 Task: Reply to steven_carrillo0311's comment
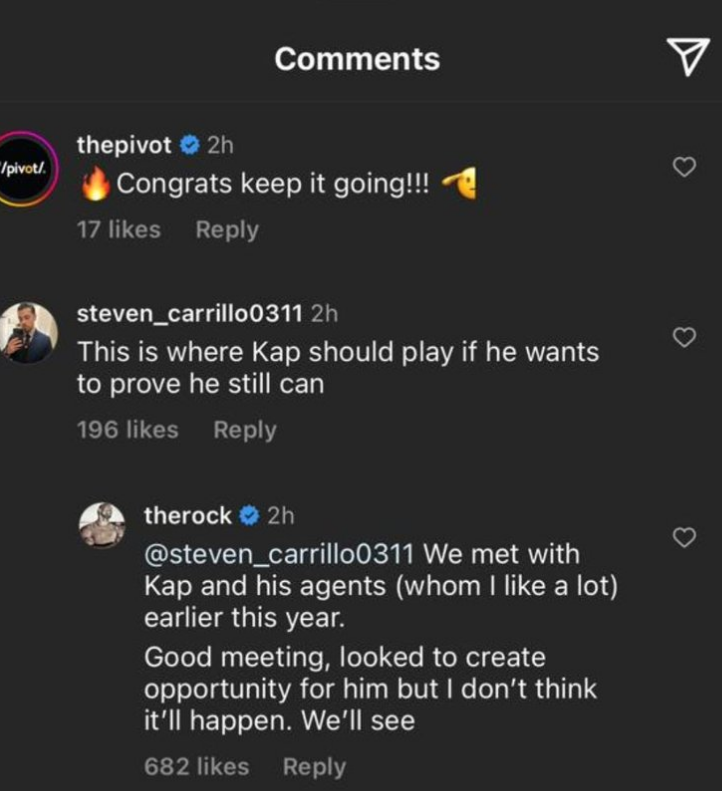(245, 430)
